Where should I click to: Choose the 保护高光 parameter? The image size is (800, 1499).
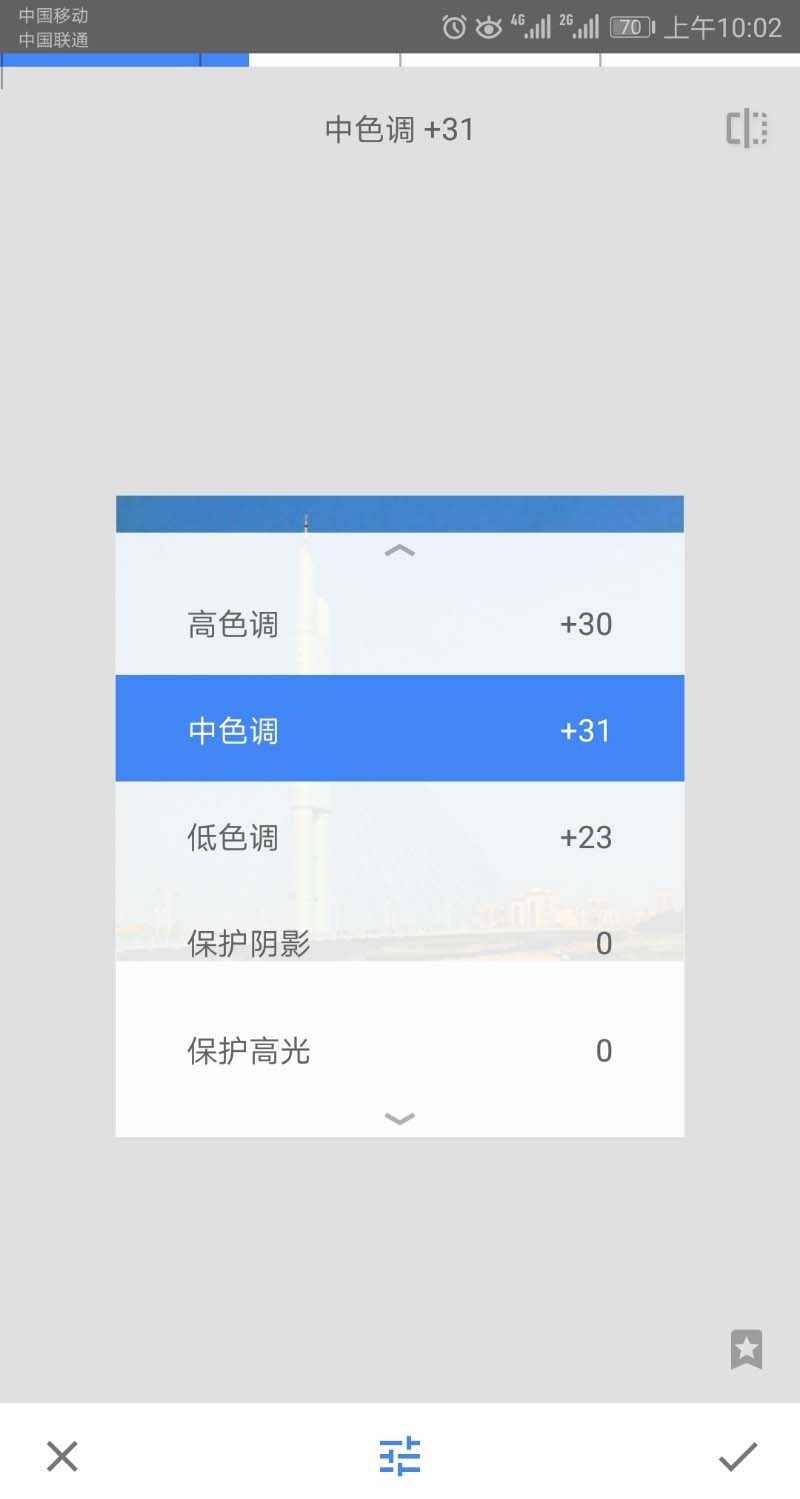pyautogui.click(x=400, y=1050)
